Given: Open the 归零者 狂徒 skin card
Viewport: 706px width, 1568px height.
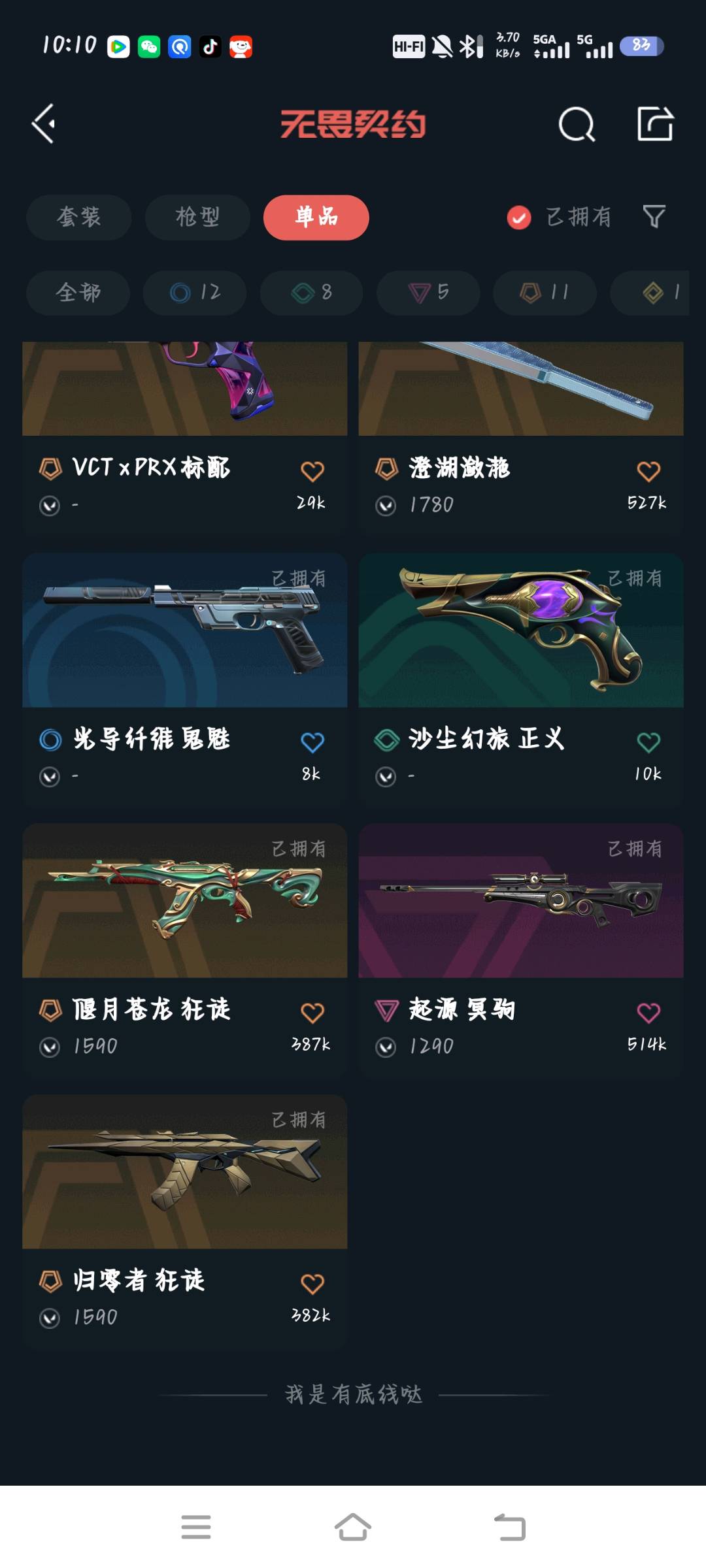Looking at the screenshot, I should (x=185, y=1220).
